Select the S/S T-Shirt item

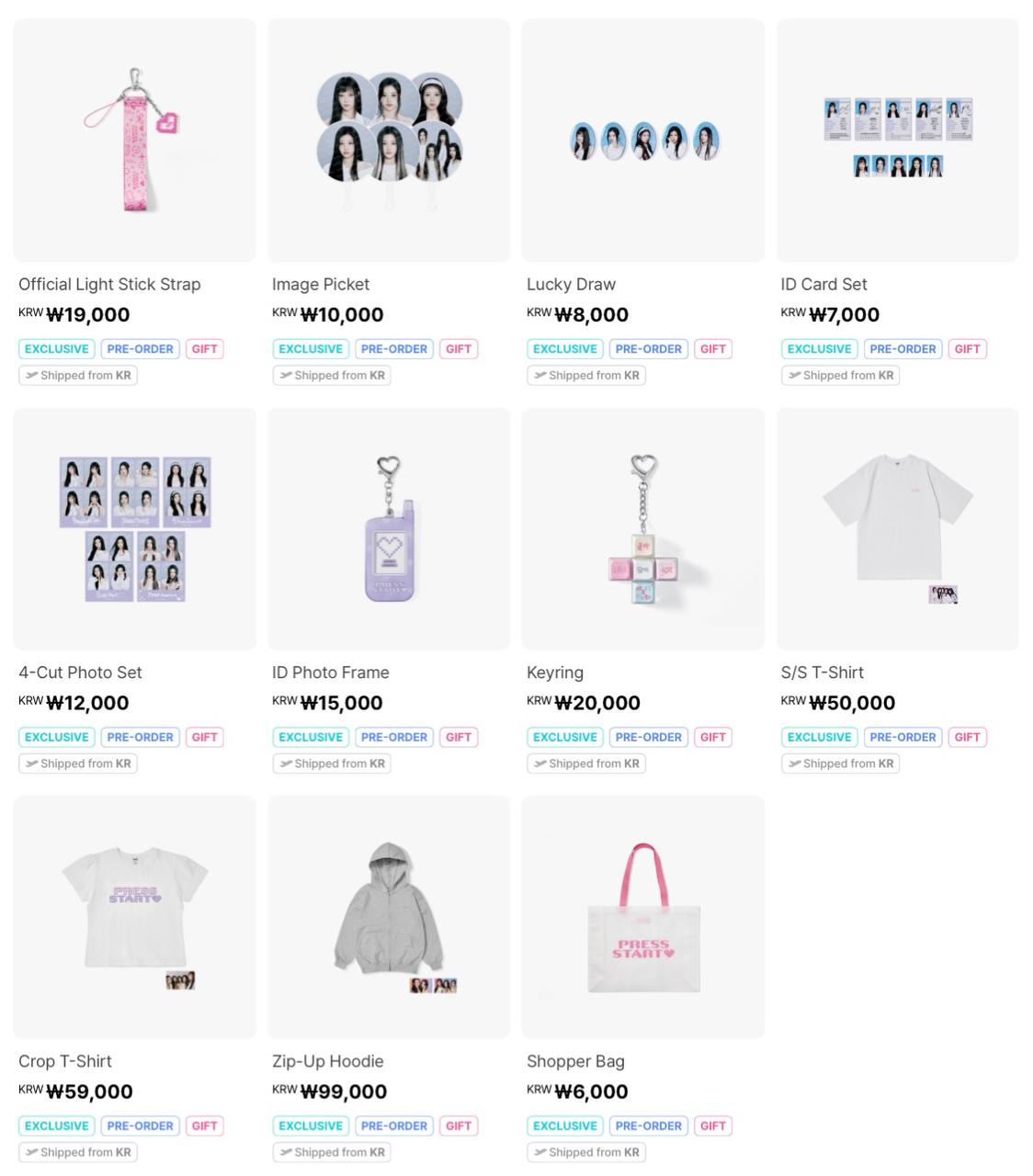click(897, 529)
